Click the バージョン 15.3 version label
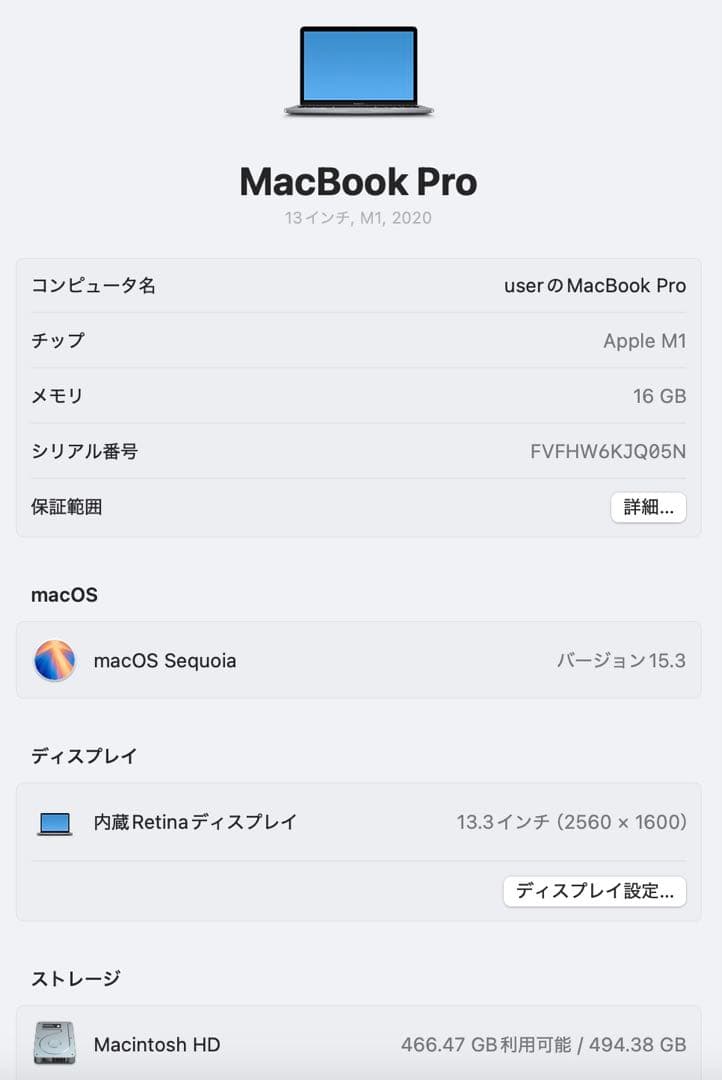 (621, 661)
